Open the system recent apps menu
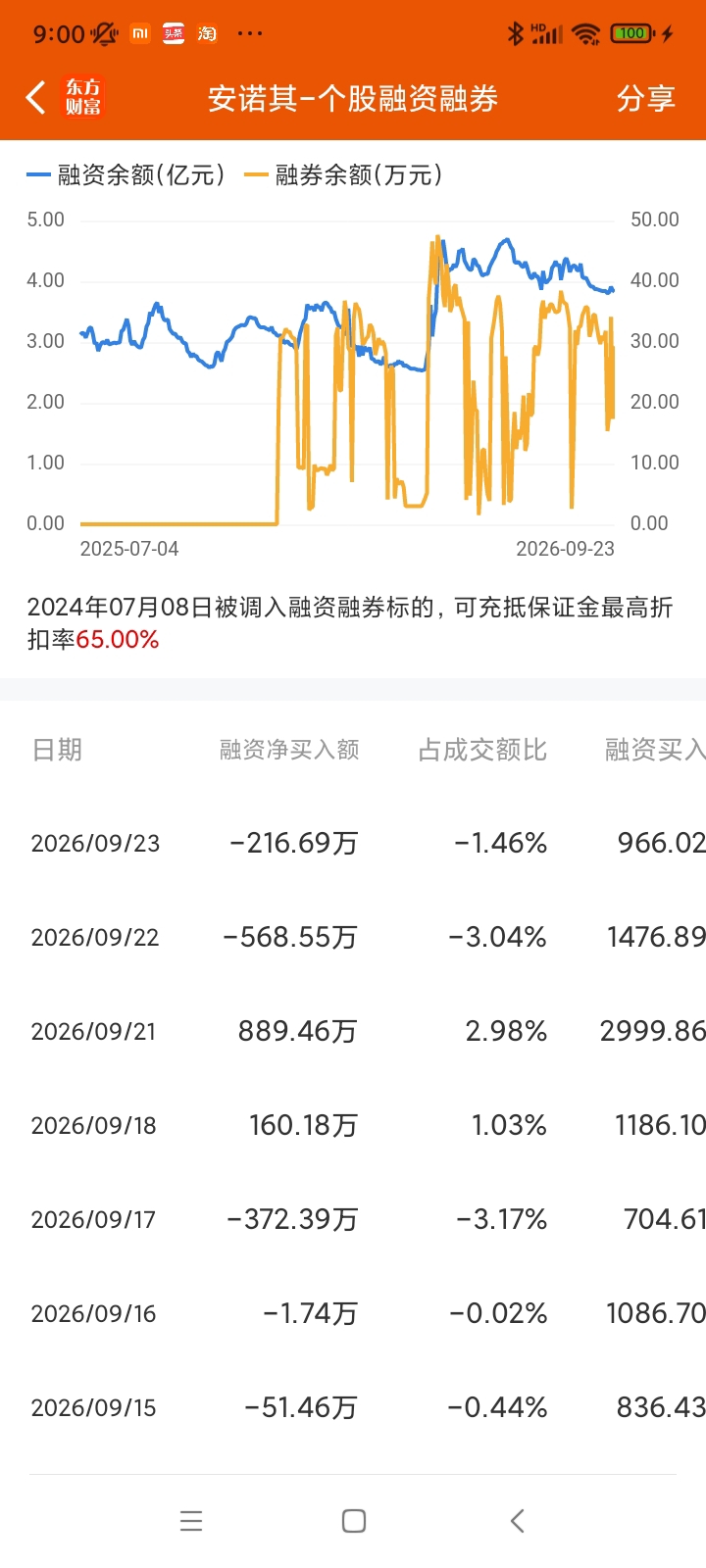 pos(191,1521)
